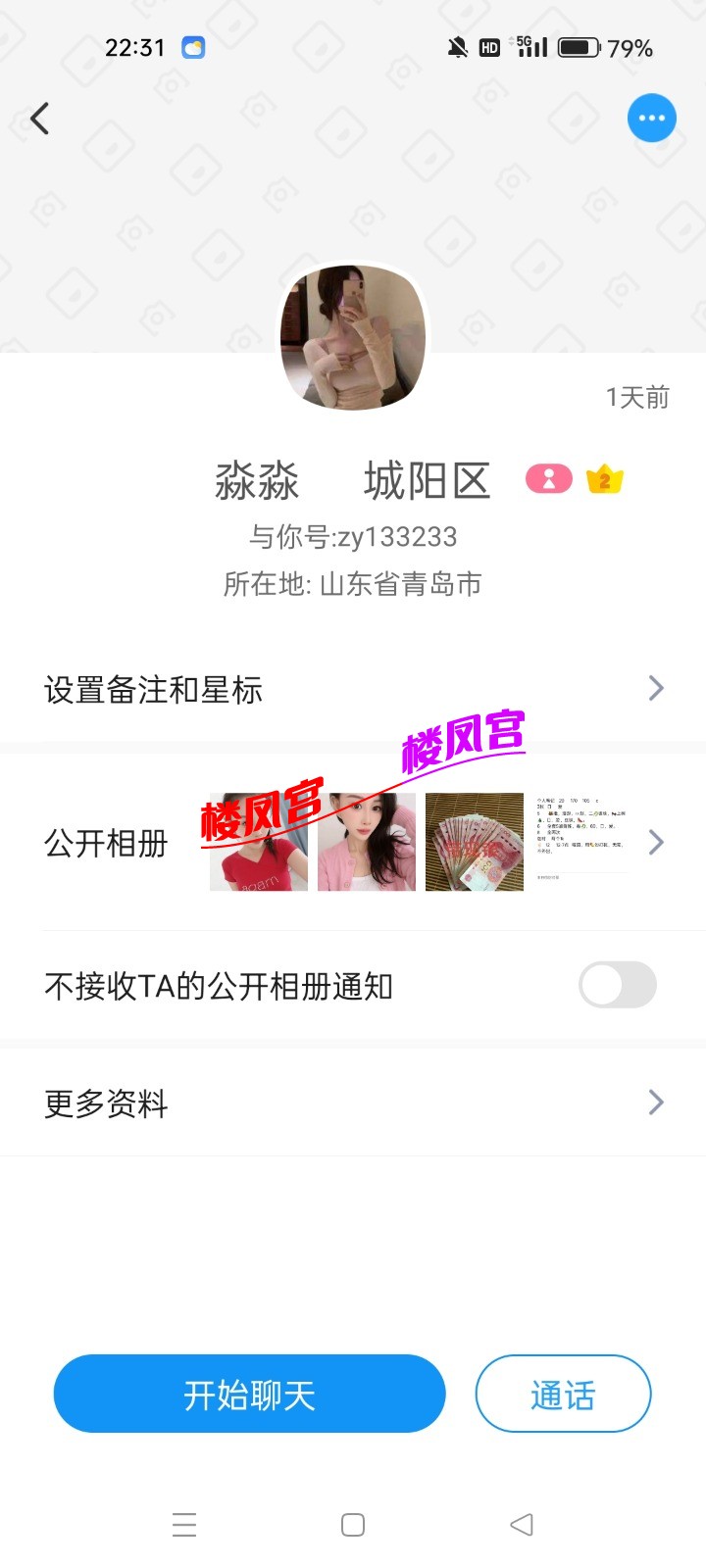Open 更多资料 details

353,1103
